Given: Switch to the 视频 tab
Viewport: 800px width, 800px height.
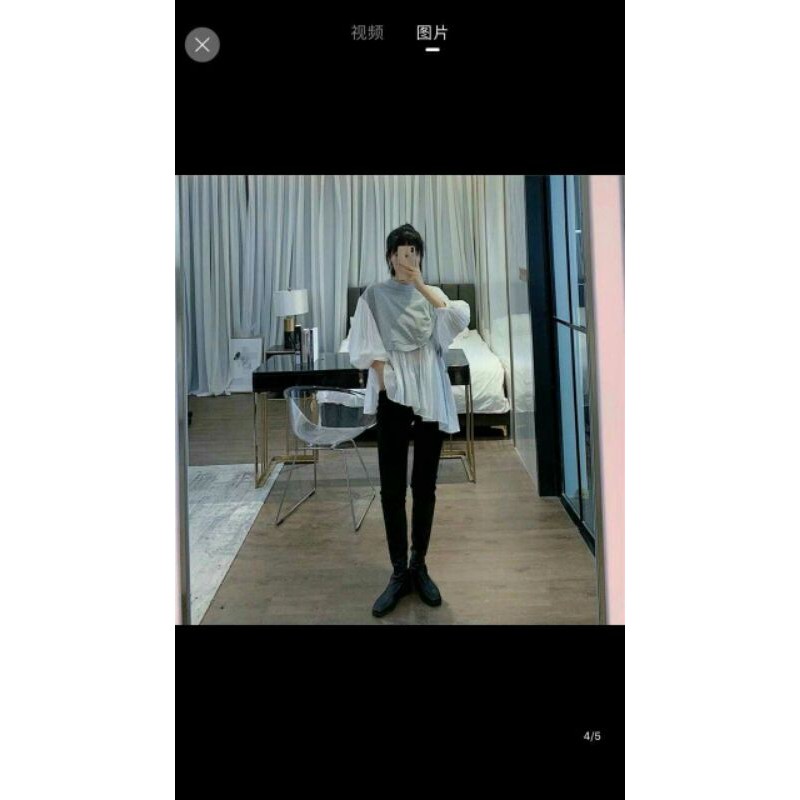Looking at the screenshot, I should coord(367,33).
